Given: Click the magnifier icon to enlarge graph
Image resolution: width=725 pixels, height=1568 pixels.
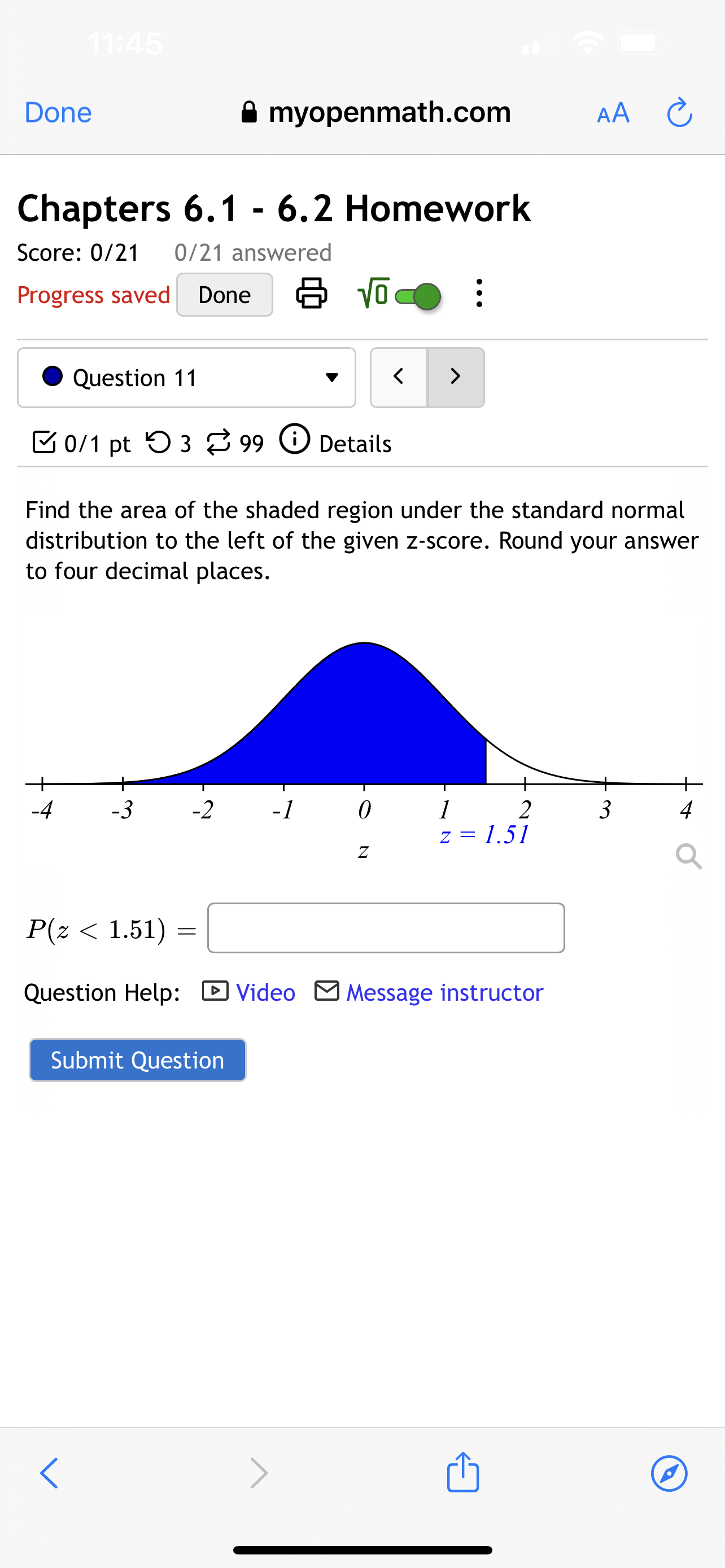Looking at the screenshot, I should click(688, 856).
